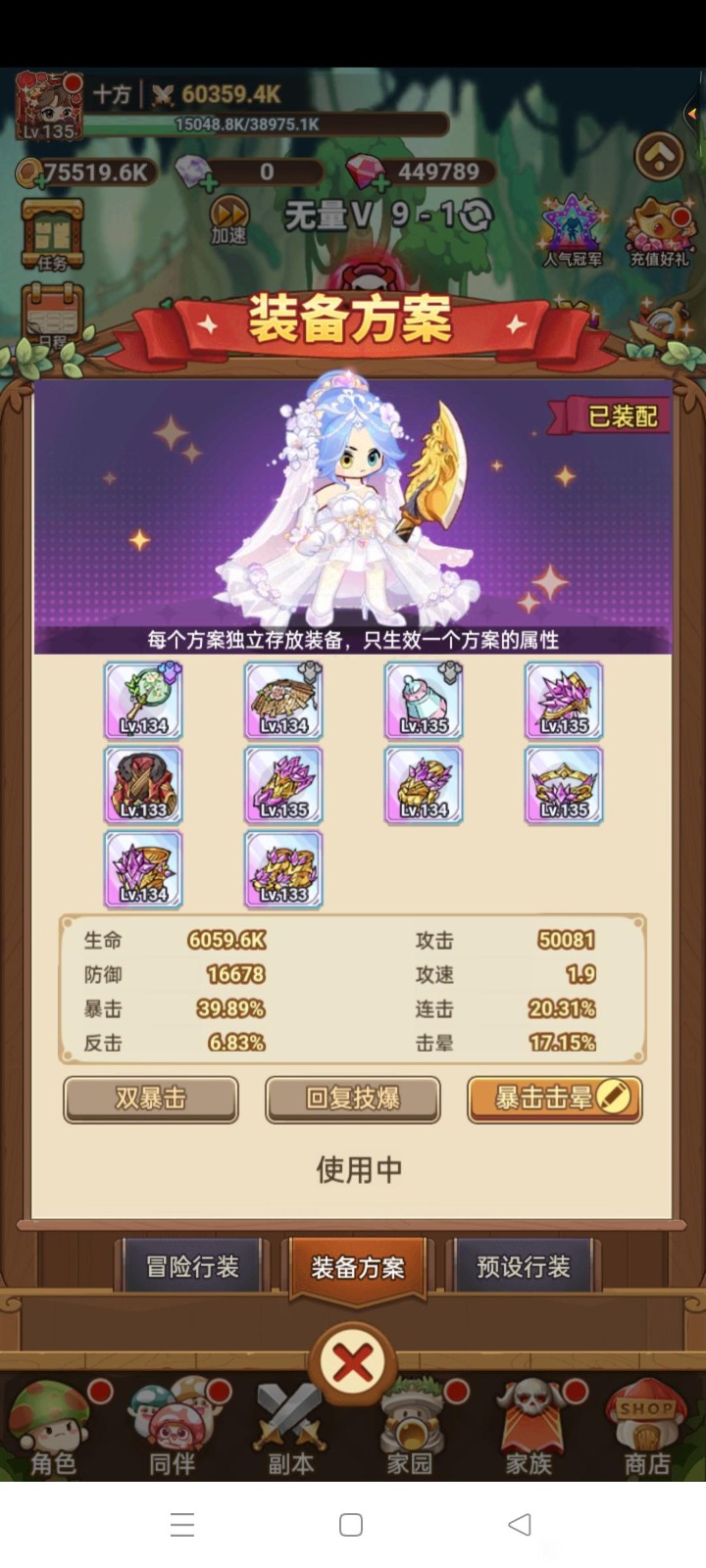Open the 家园 home tab
Viewport: 706px width, 1568px height.
coord(410,1431)
